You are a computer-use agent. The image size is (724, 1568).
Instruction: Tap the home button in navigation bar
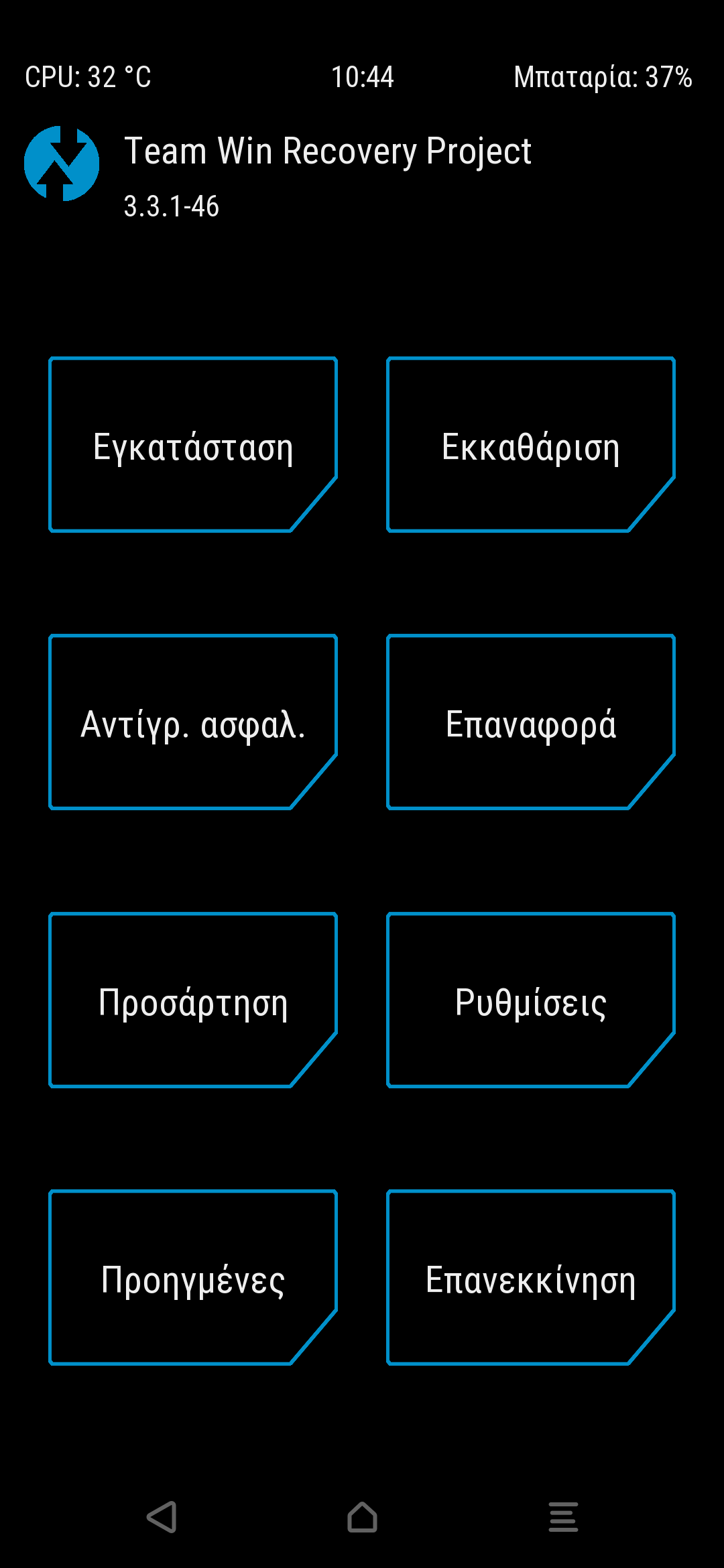[362, 1517]
